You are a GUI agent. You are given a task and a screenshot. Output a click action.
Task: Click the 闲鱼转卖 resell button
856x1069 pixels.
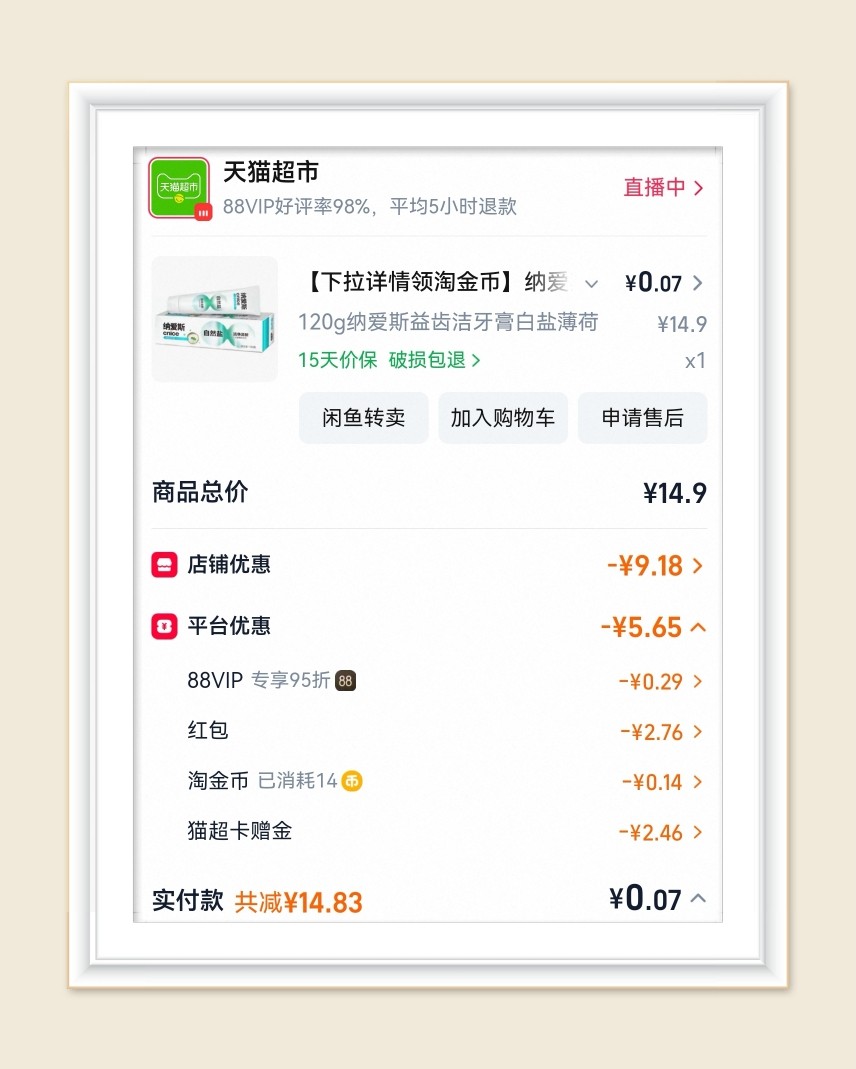pyautogui.click(x=363, y=418)
